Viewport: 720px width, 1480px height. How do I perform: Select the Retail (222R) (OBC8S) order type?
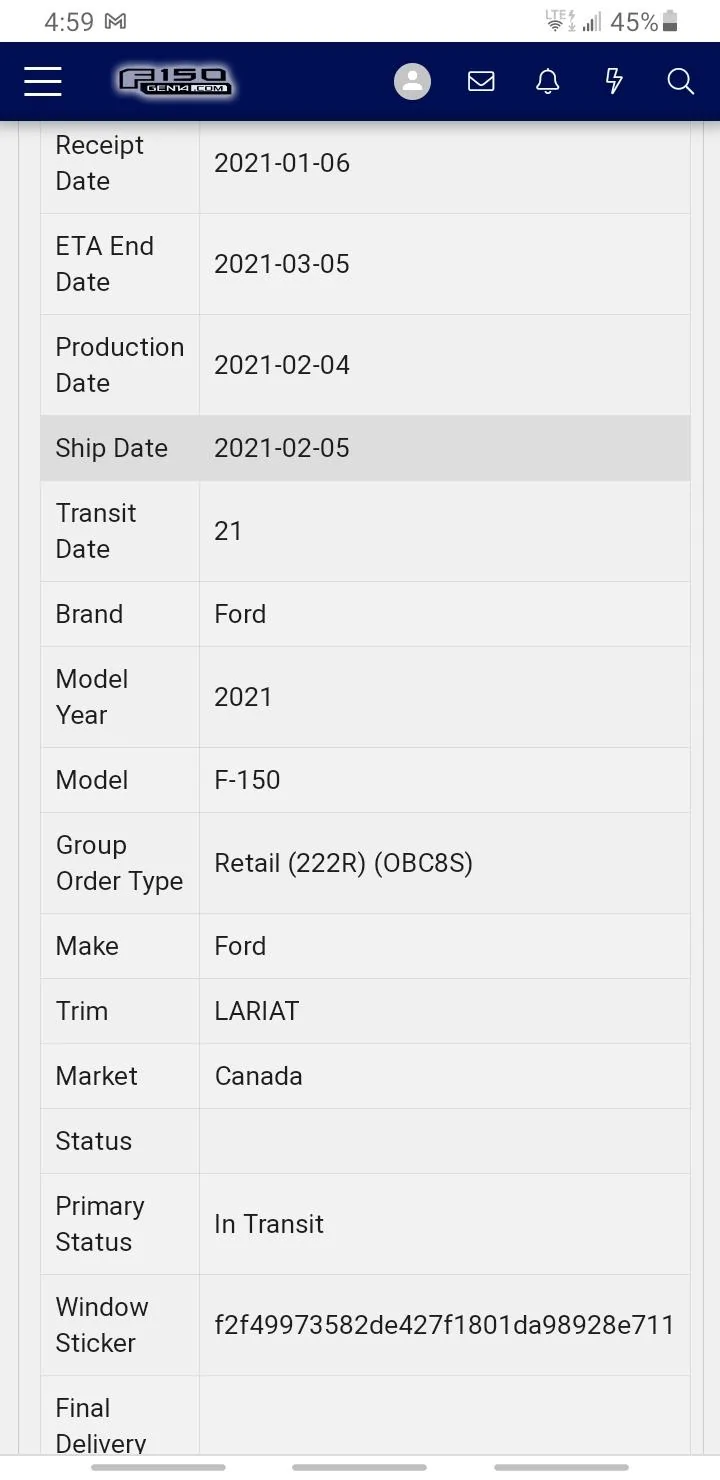[x=343, y=863]
